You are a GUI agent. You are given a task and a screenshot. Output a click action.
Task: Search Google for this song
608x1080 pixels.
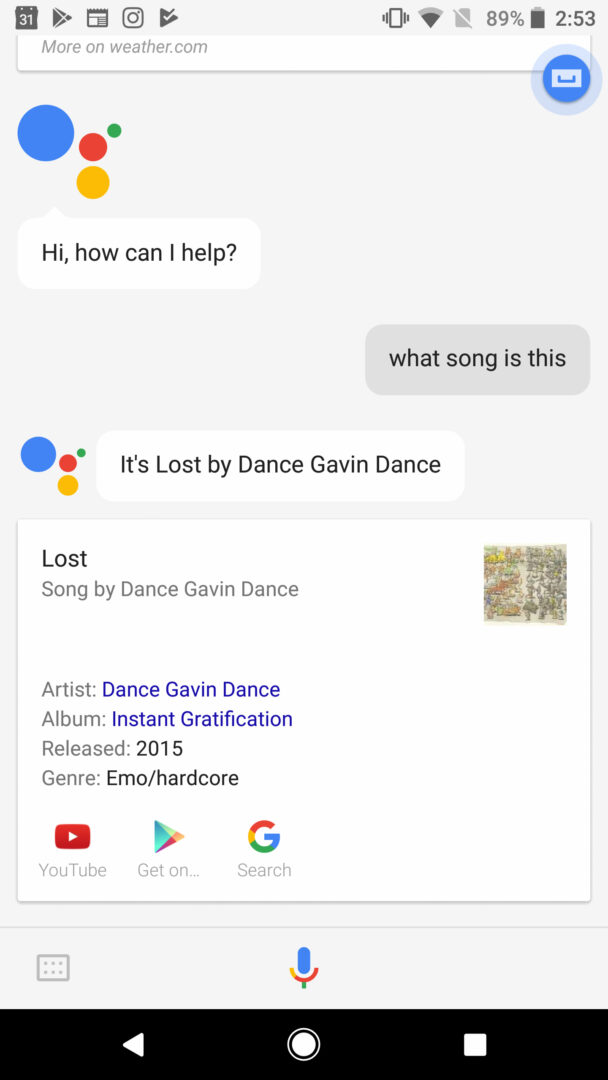pyautogui.click(x=264, y=848)
